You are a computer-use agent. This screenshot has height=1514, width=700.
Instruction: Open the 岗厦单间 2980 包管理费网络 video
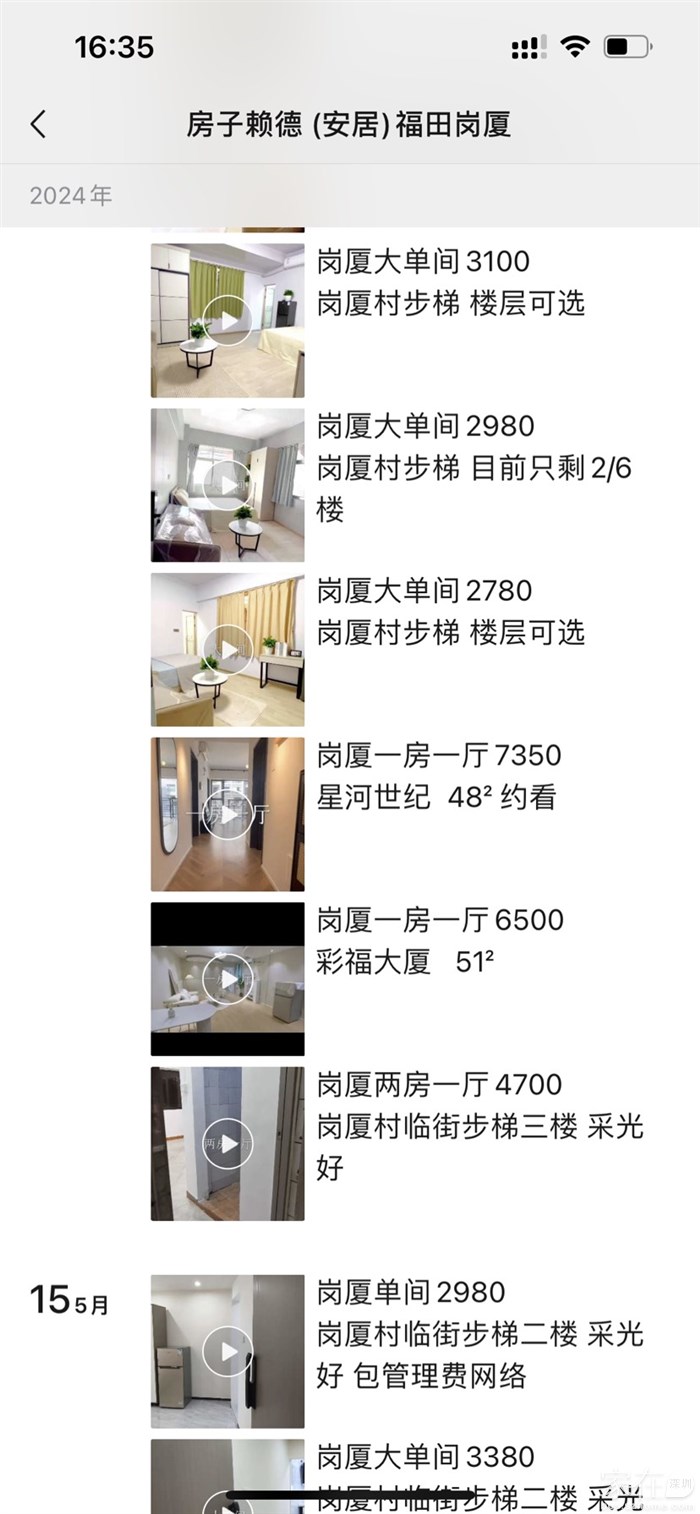click(228, 1351)
